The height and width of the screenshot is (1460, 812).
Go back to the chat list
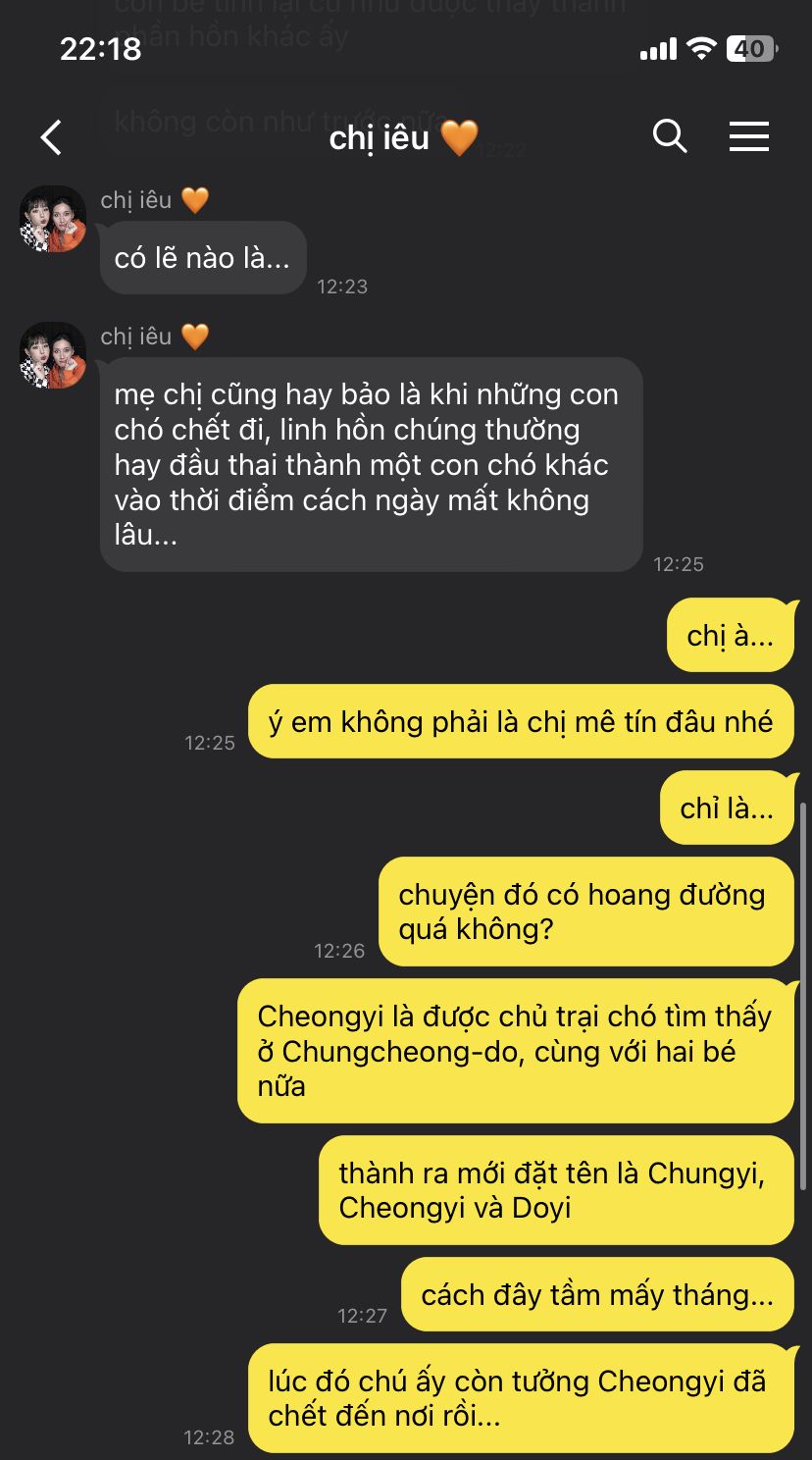(51, 137)
